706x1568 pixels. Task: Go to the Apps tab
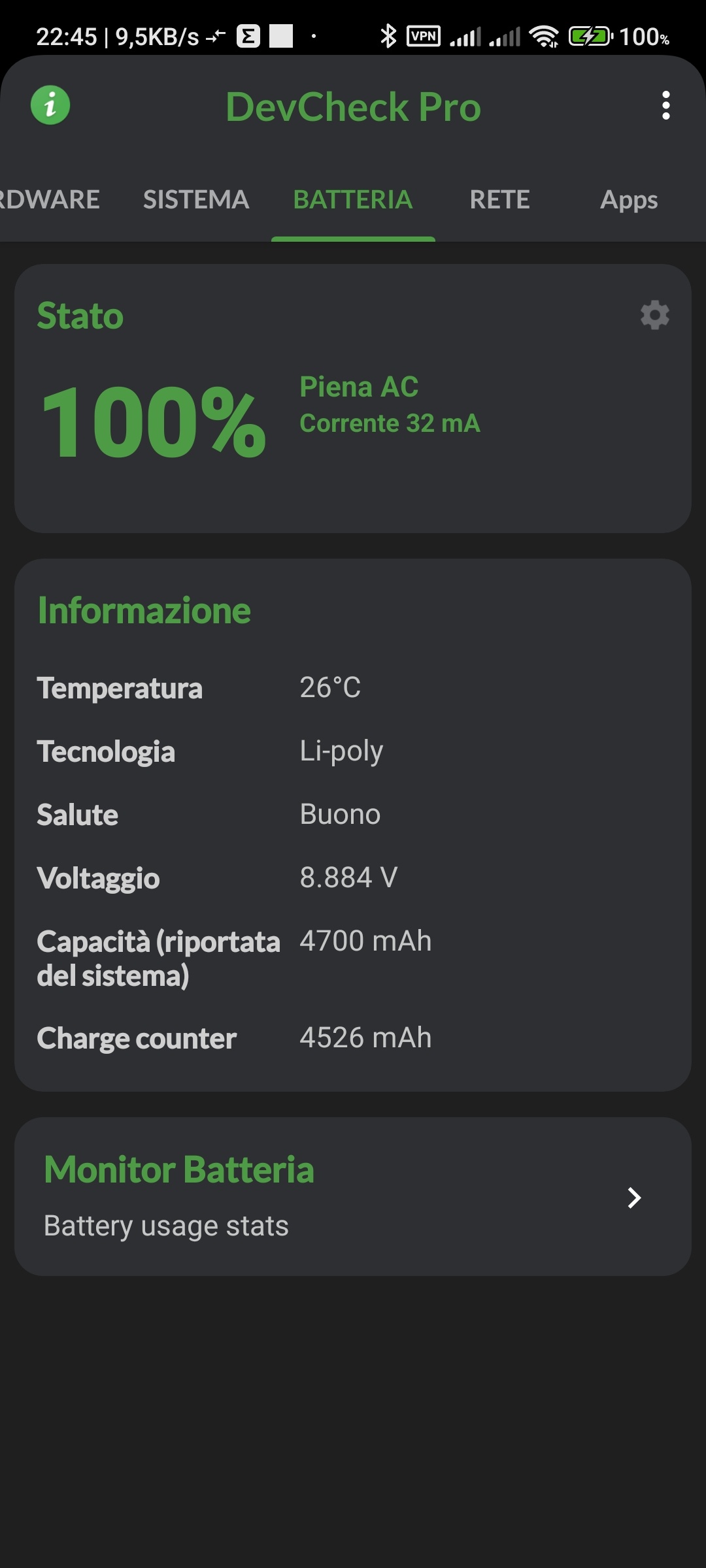(629, 200)
